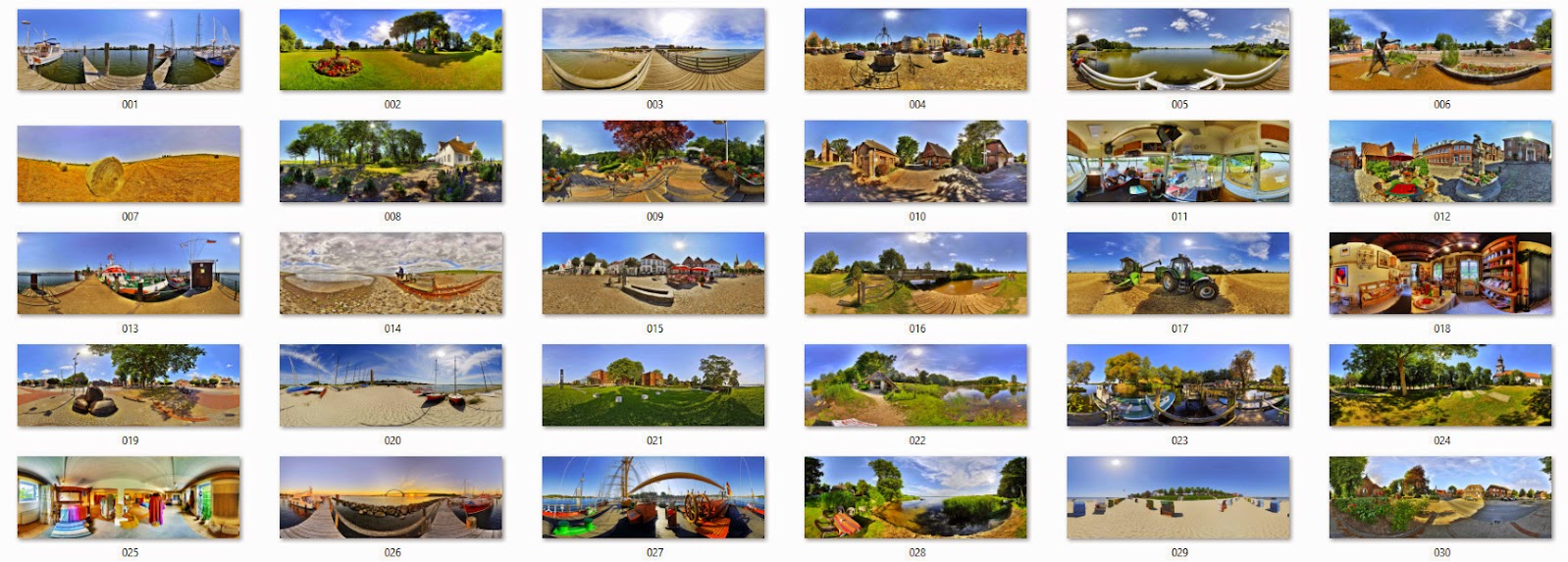
Task: Open image 027 of the ship deck
Action: [653, 497]
